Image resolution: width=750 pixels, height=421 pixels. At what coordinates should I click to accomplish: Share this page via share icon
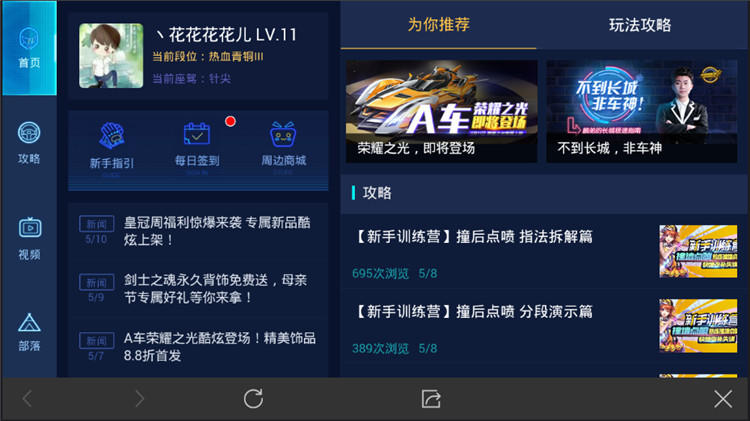(431, 399)
